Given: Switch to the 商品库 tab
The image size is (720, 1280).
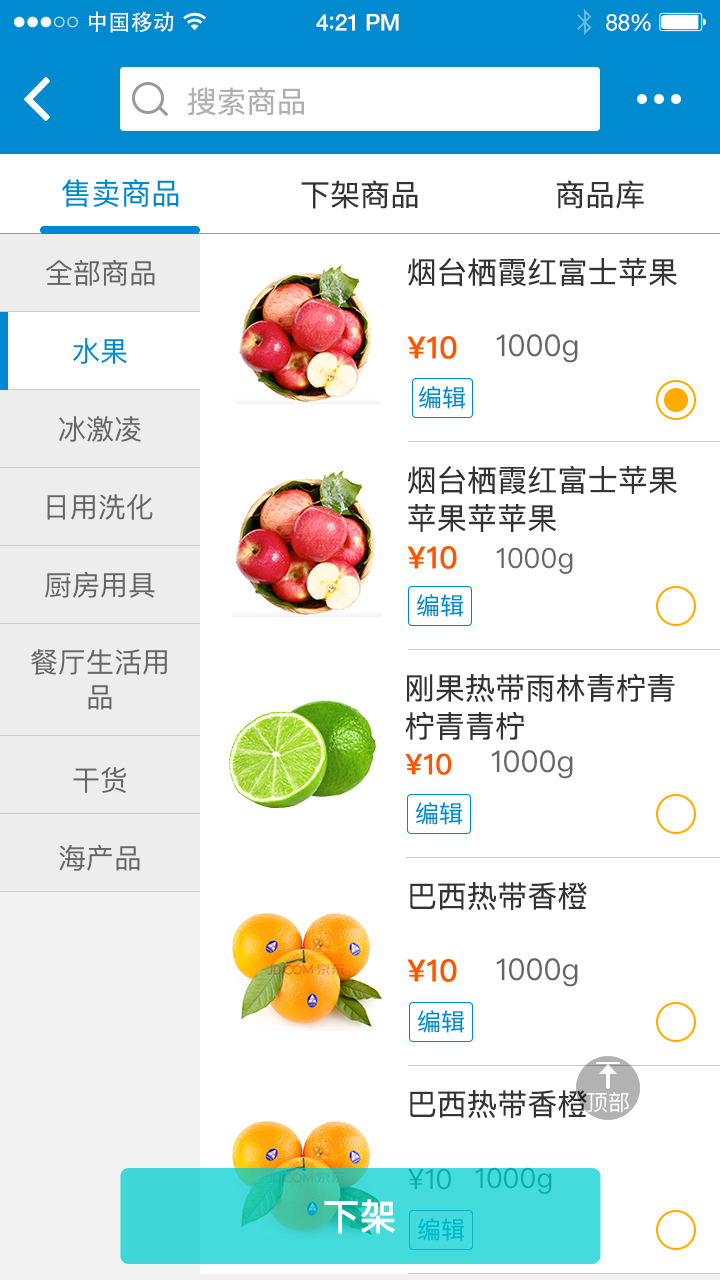Looking at the screenshot, I should [600, 195].
